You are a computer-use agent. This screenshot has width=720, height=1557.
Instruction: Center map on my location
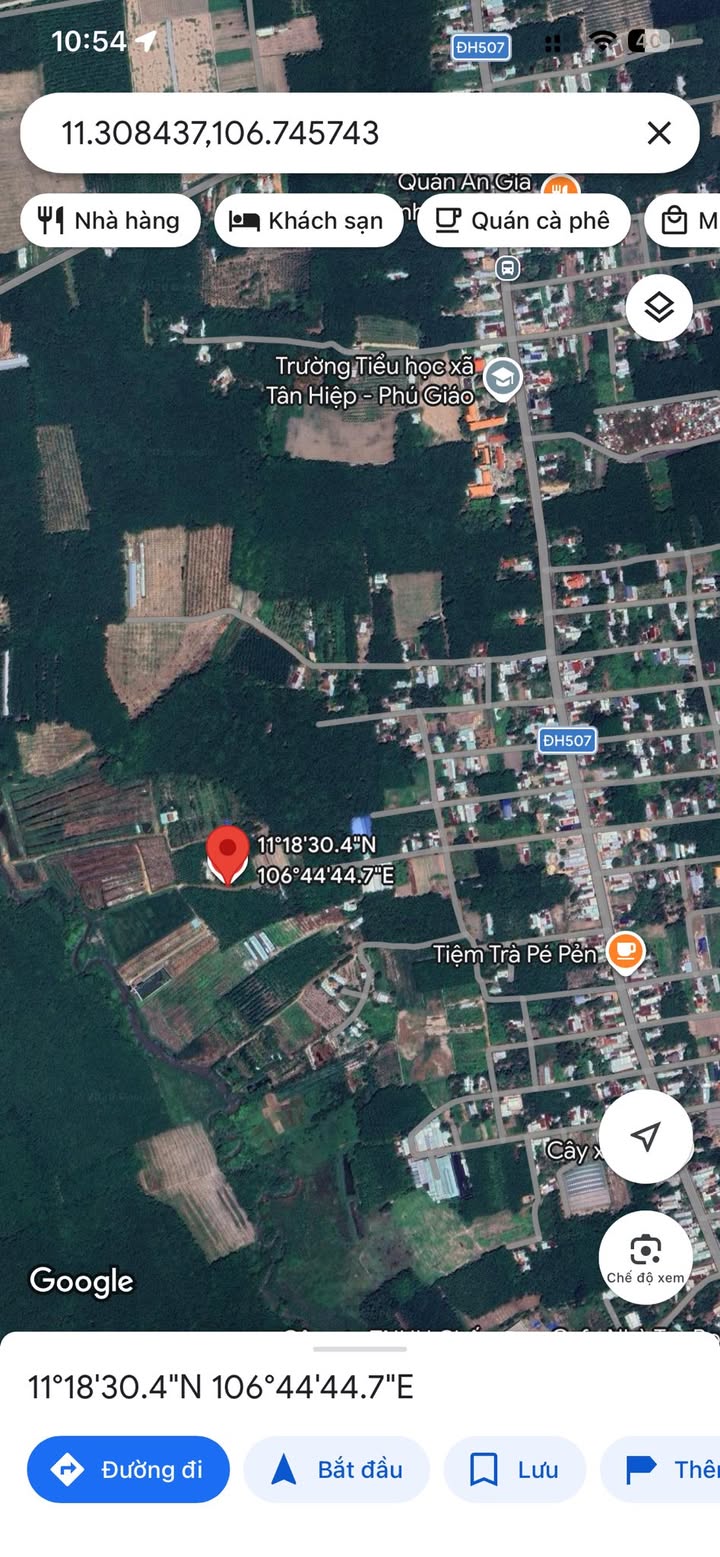(x=646, y=1136)
